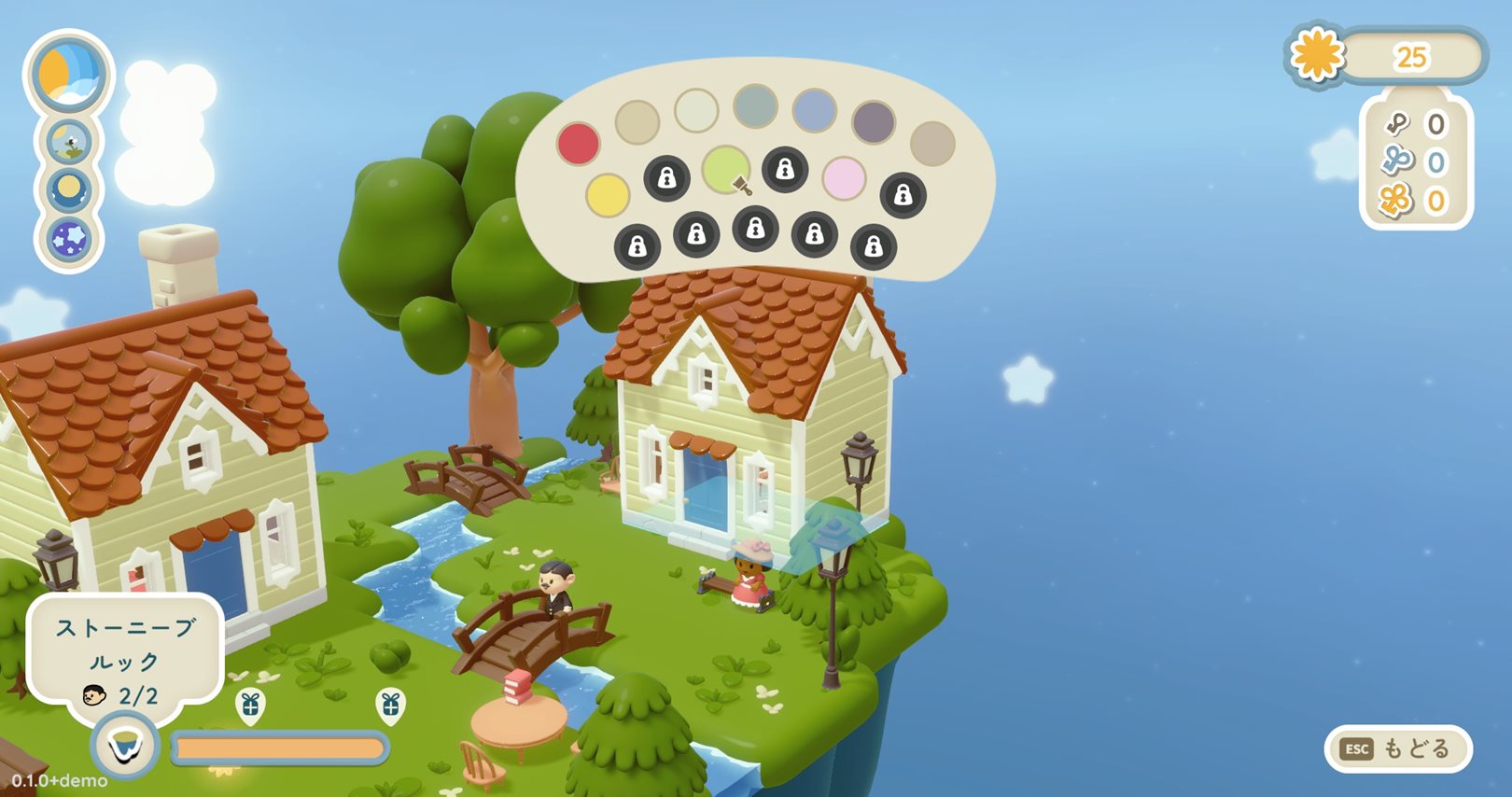The width and height of the screenshot is (1512, 797).
Task: Choose the pale cream color swatch
Action: click(696, 110)
